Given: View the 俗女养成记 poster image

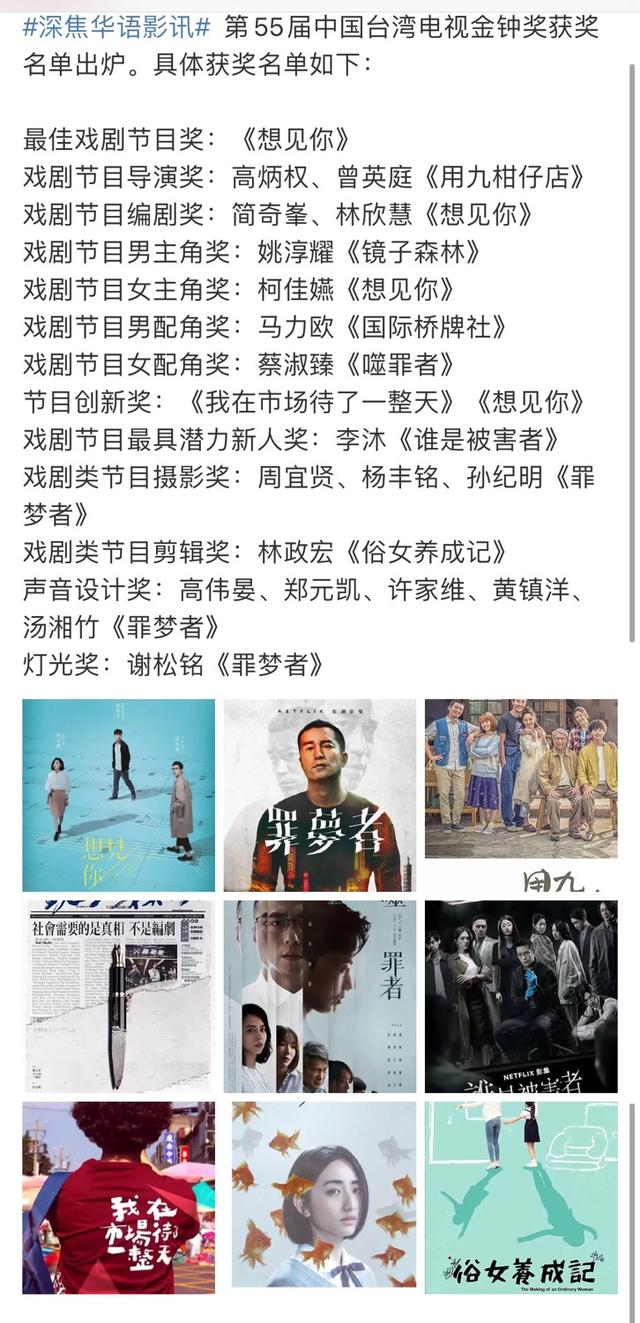Looking at the screenshot, I should pos(521,1198).
